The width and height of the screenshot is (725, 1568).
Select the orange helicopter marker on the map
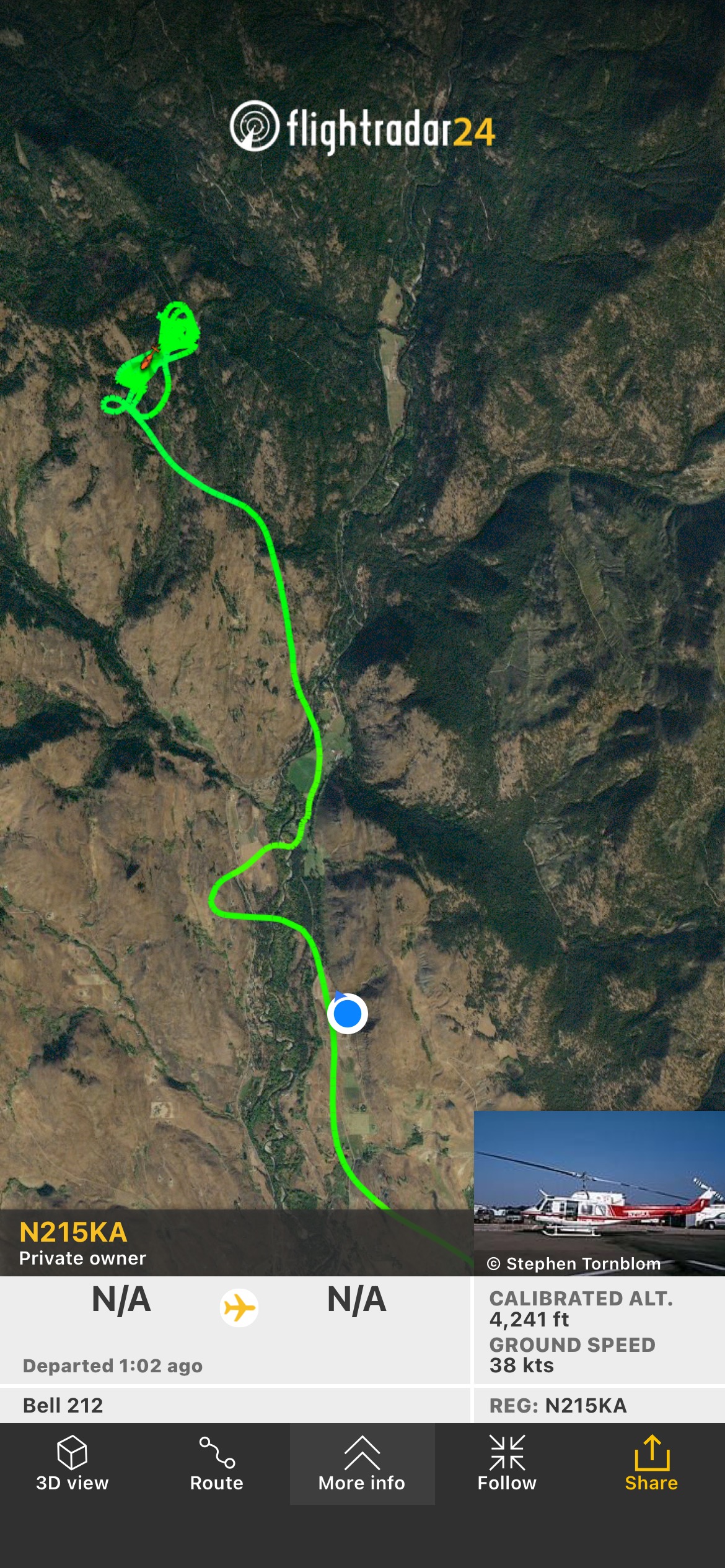click(x=147, y=358)
